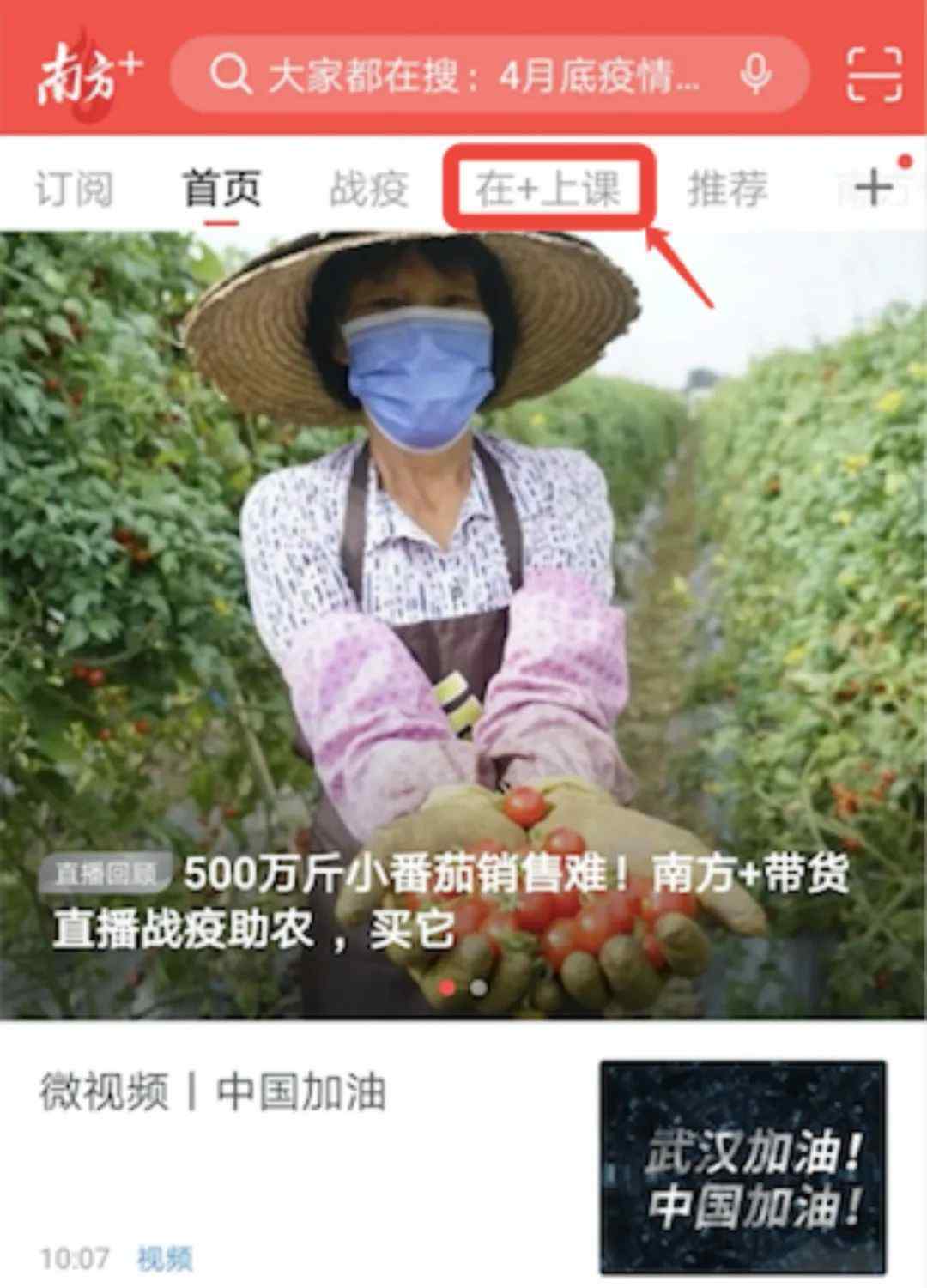Open the 在+上课 tab
The width and height of the screenshot is (927, 1288).
point(548,189)
